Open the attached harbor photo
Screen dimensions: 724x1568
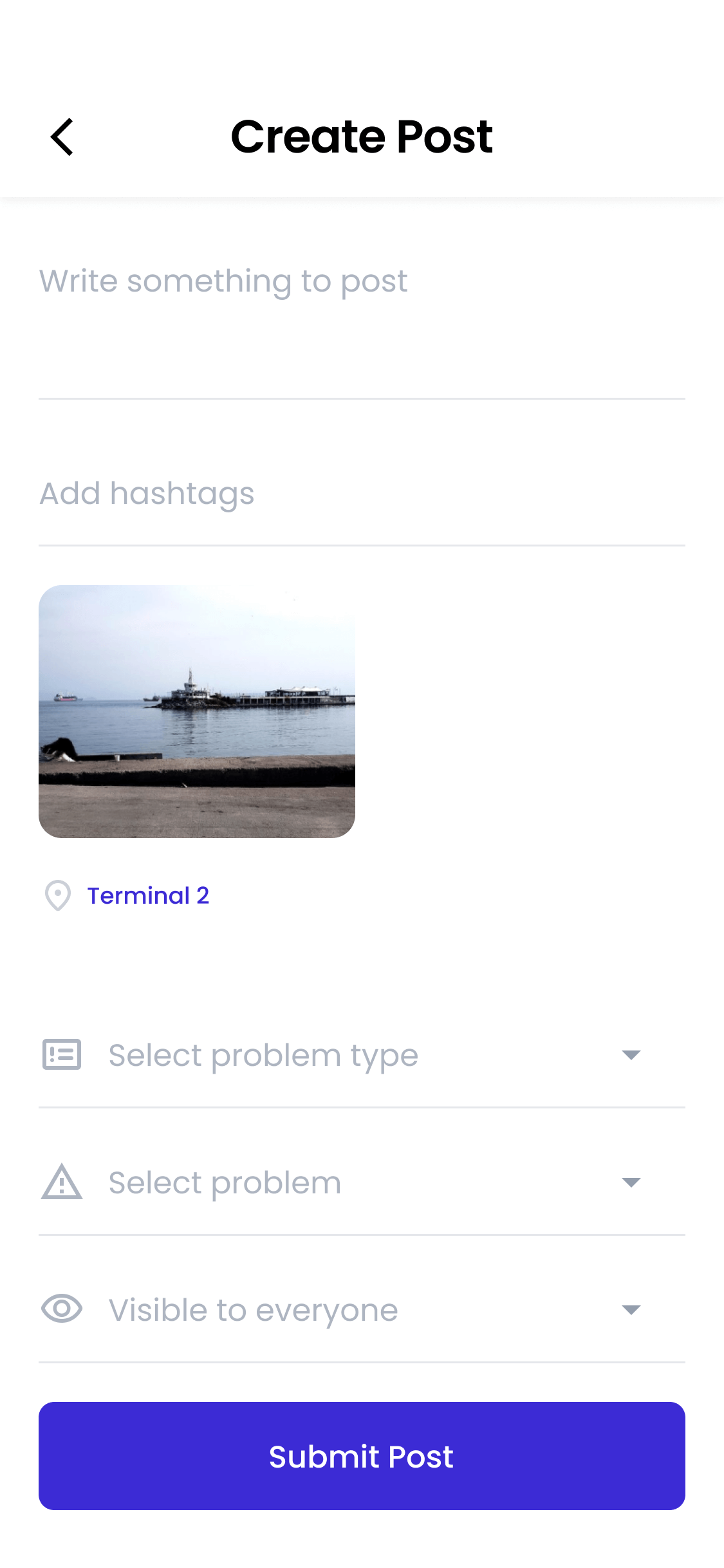(197, 711)
